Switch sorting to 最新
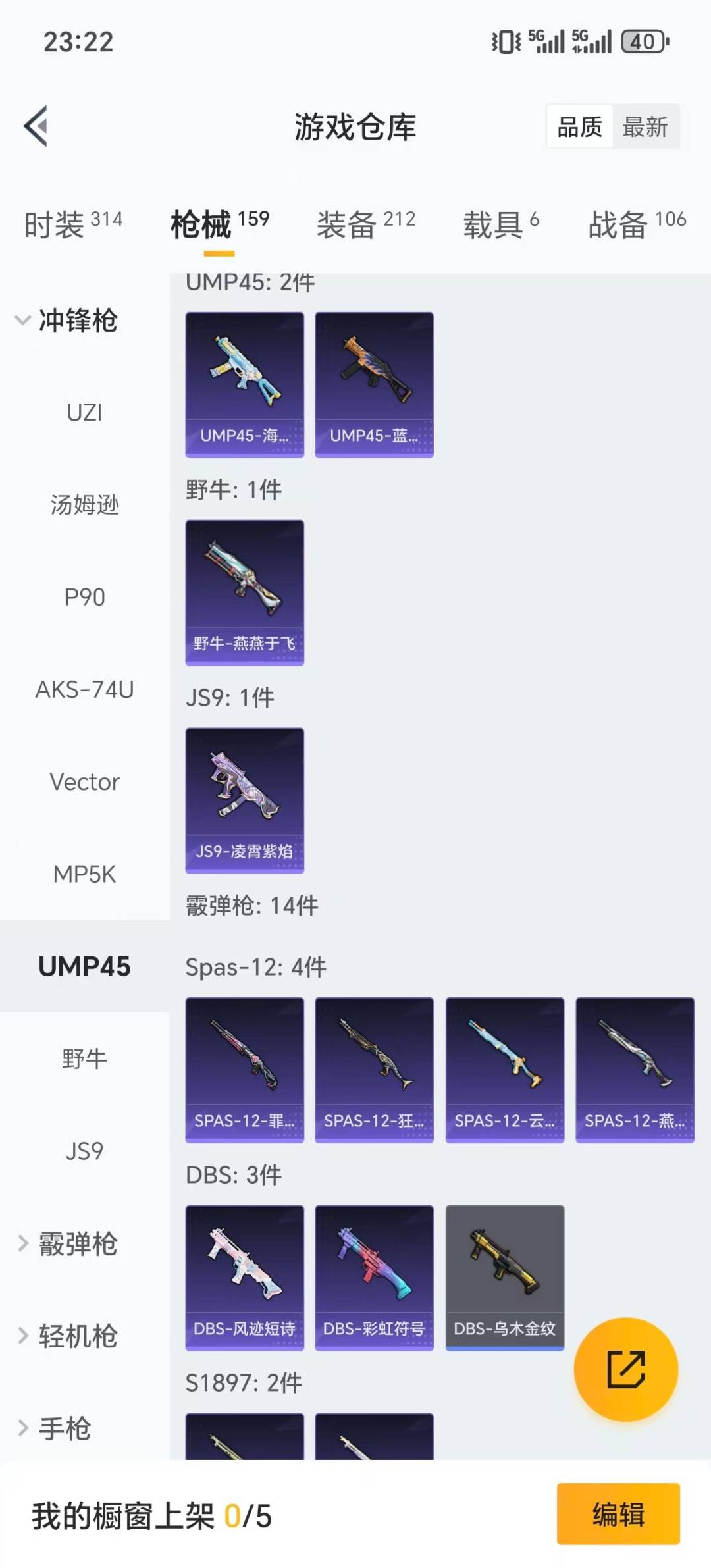711x1568 pixels. [x=646, y=127]
